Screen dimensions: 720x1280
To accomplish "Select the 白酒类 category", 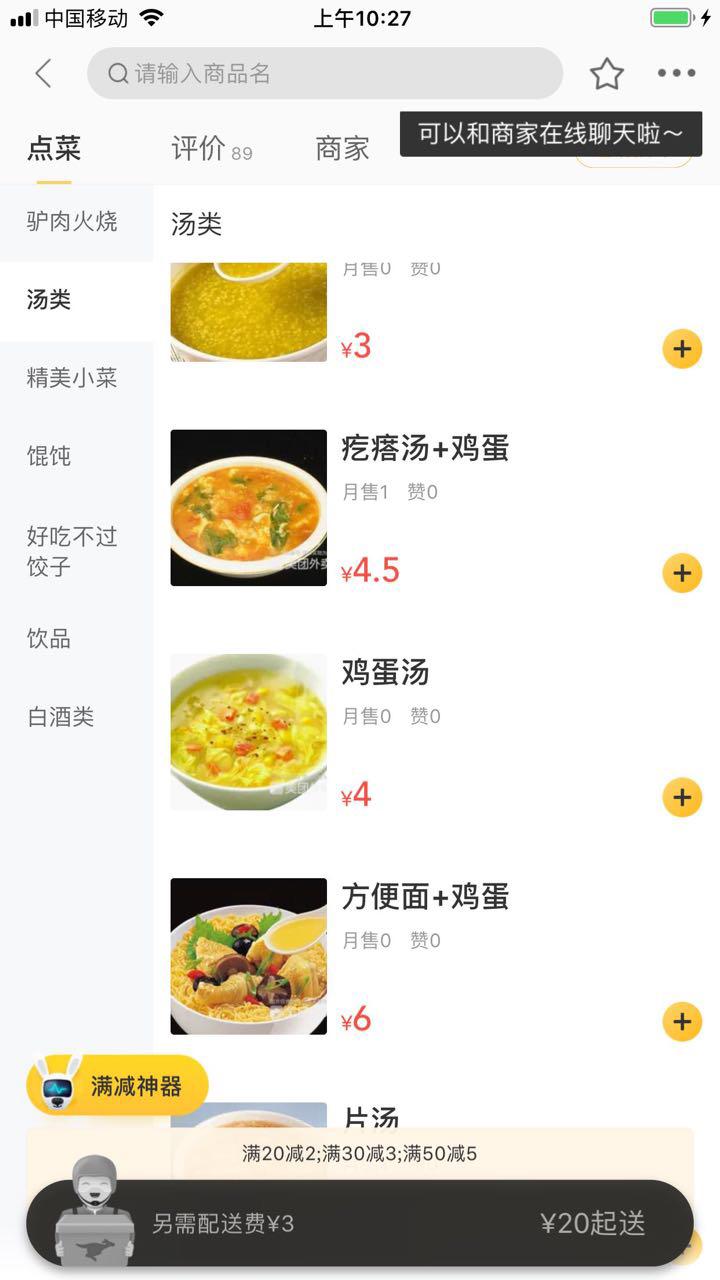I will [61, 717].
